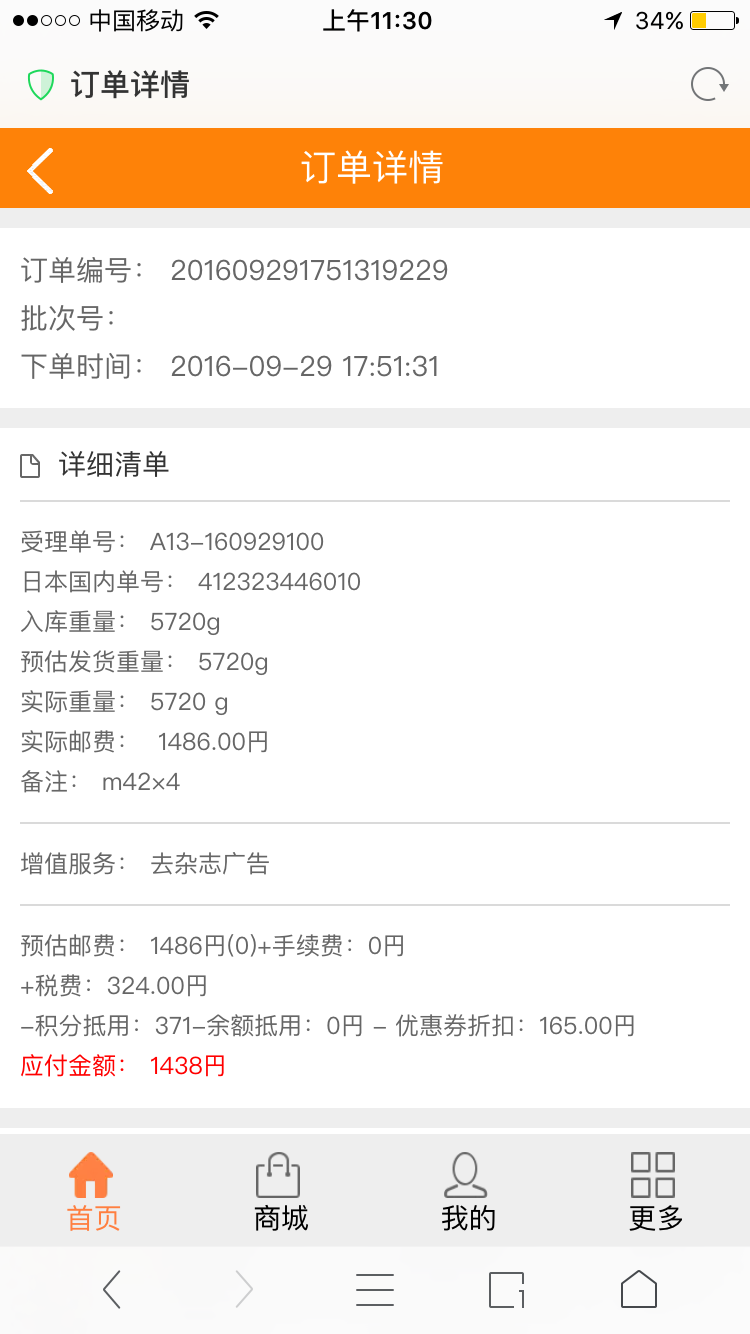Open the browser tabs switcher

point(507,1289)
